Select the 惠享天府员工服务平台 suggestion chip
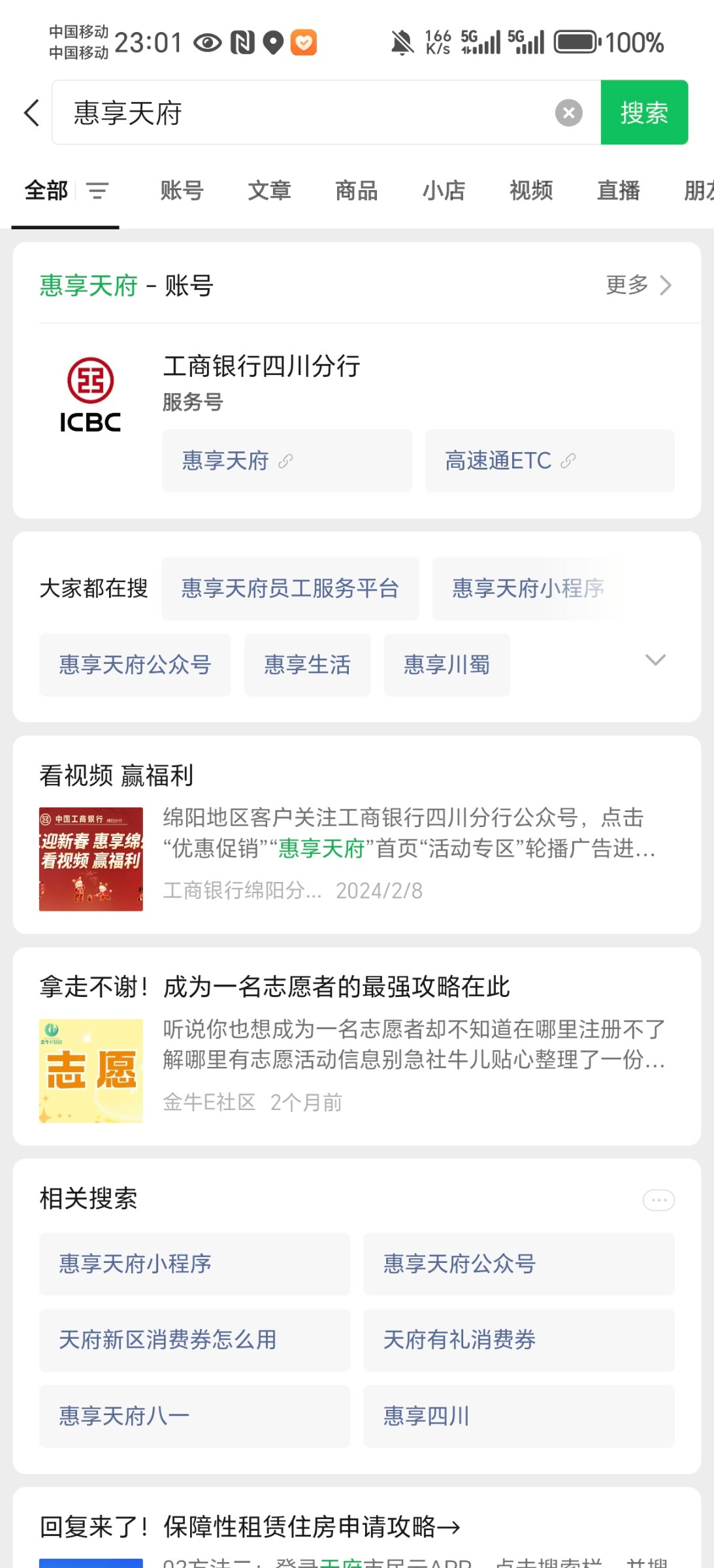 (x=290, y=589)
